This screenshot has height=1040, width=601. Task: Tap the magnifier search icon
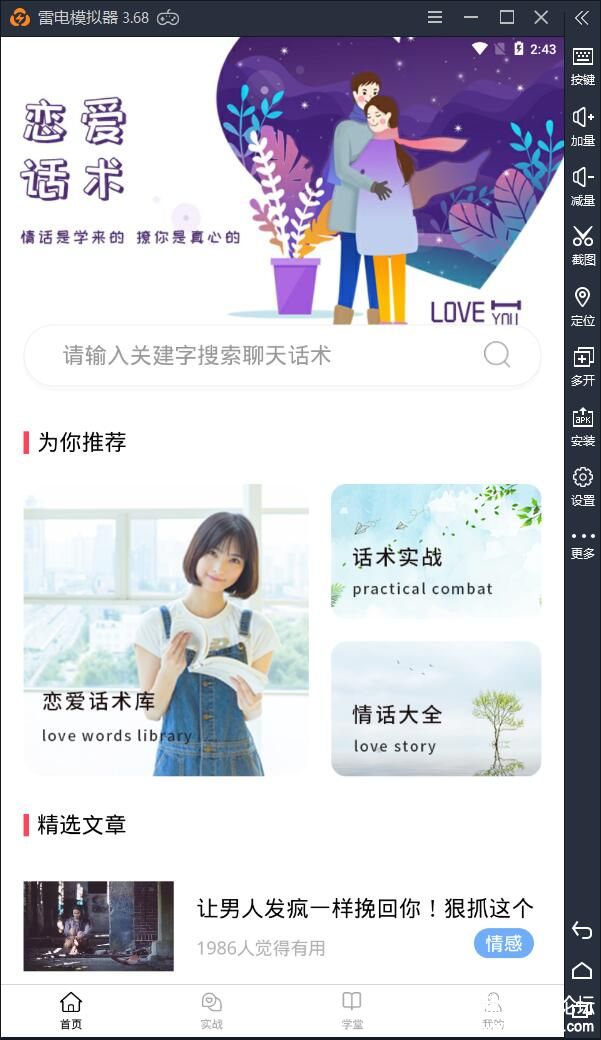[x=497, y=354]
